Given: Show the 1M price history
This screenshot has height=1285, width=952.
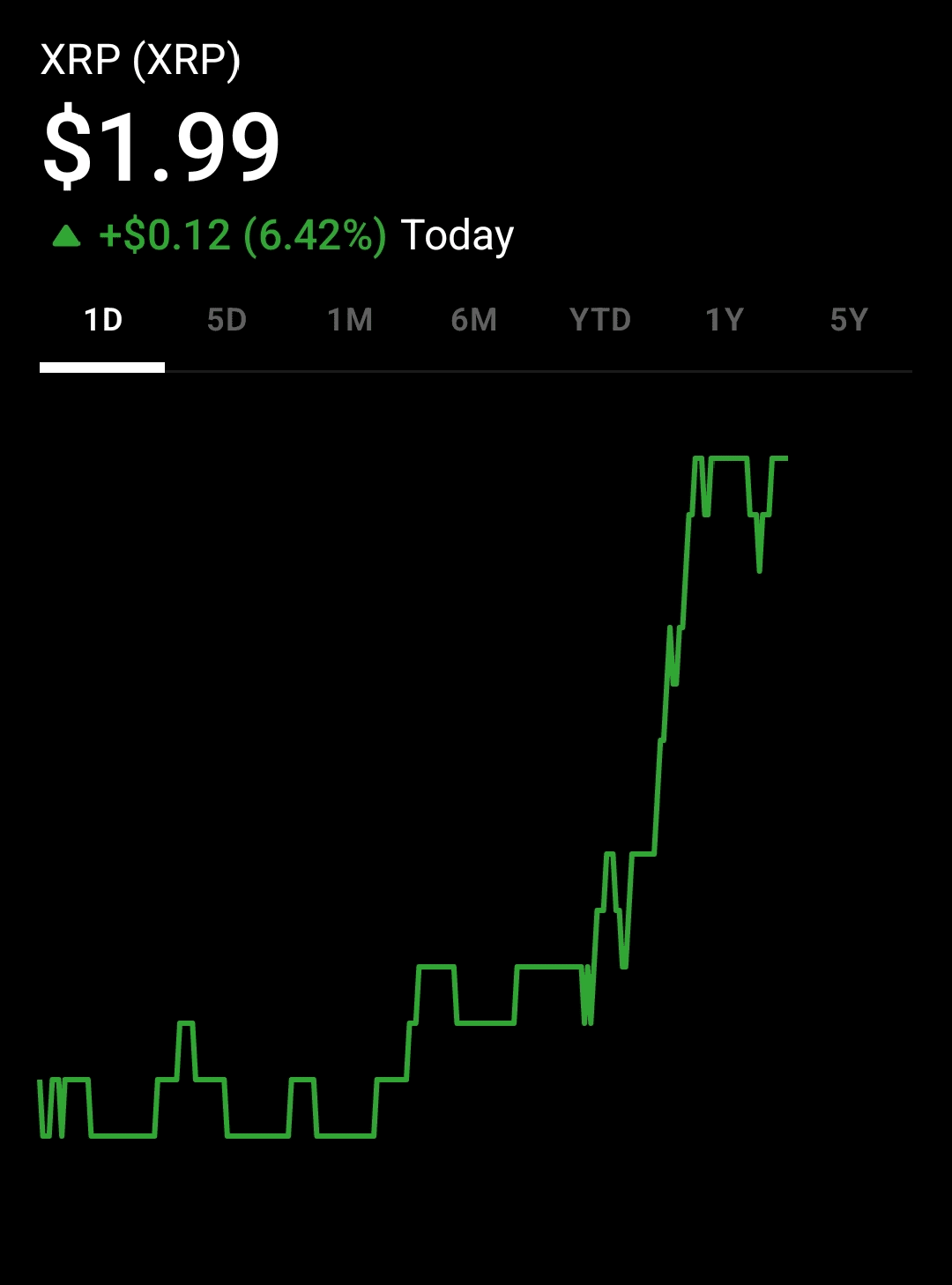Looking at the screenshot, I should (x=350, y=320).
